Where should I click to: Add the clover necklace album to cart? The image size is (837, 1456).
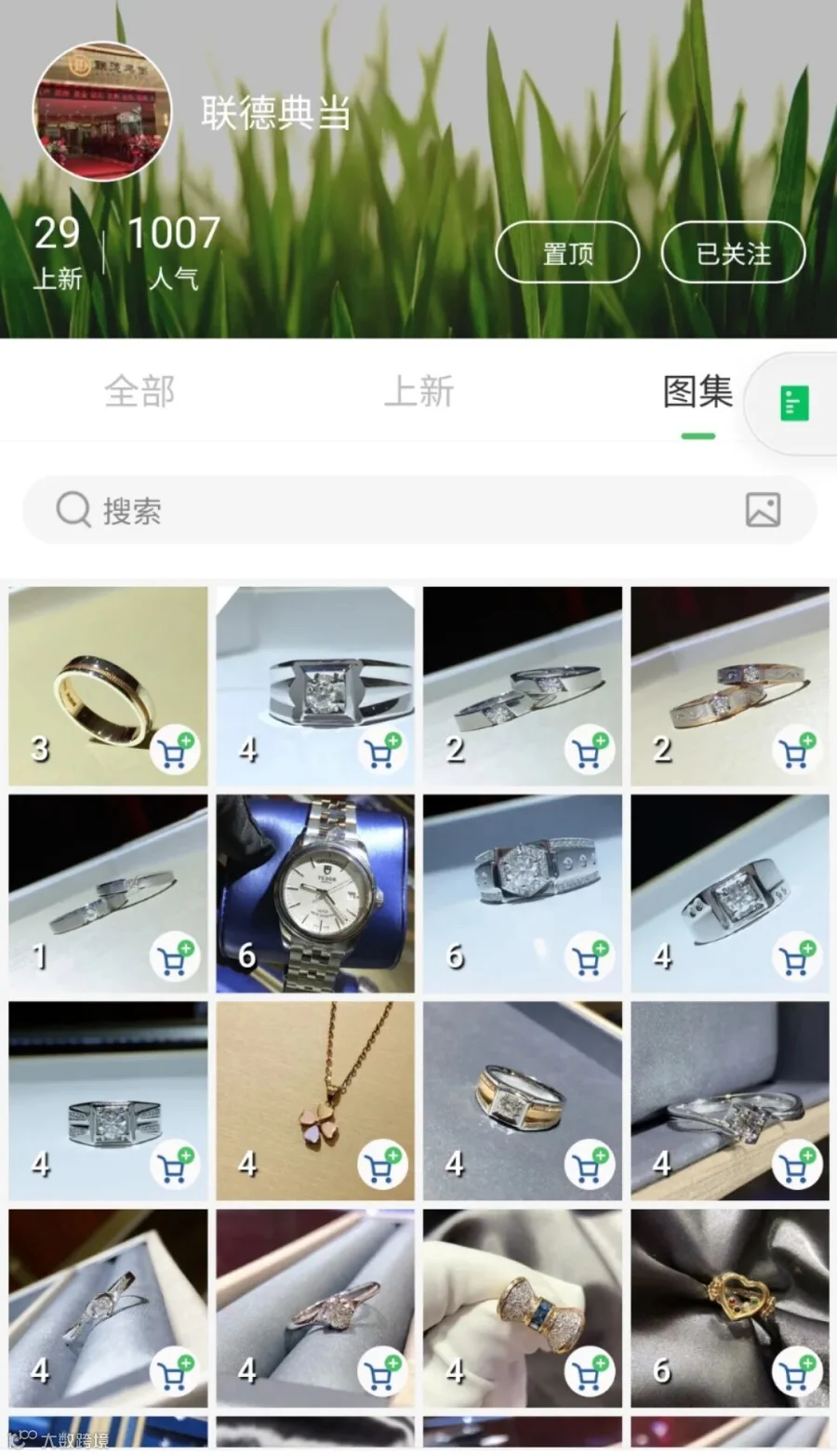click(x=382, y=1167)
